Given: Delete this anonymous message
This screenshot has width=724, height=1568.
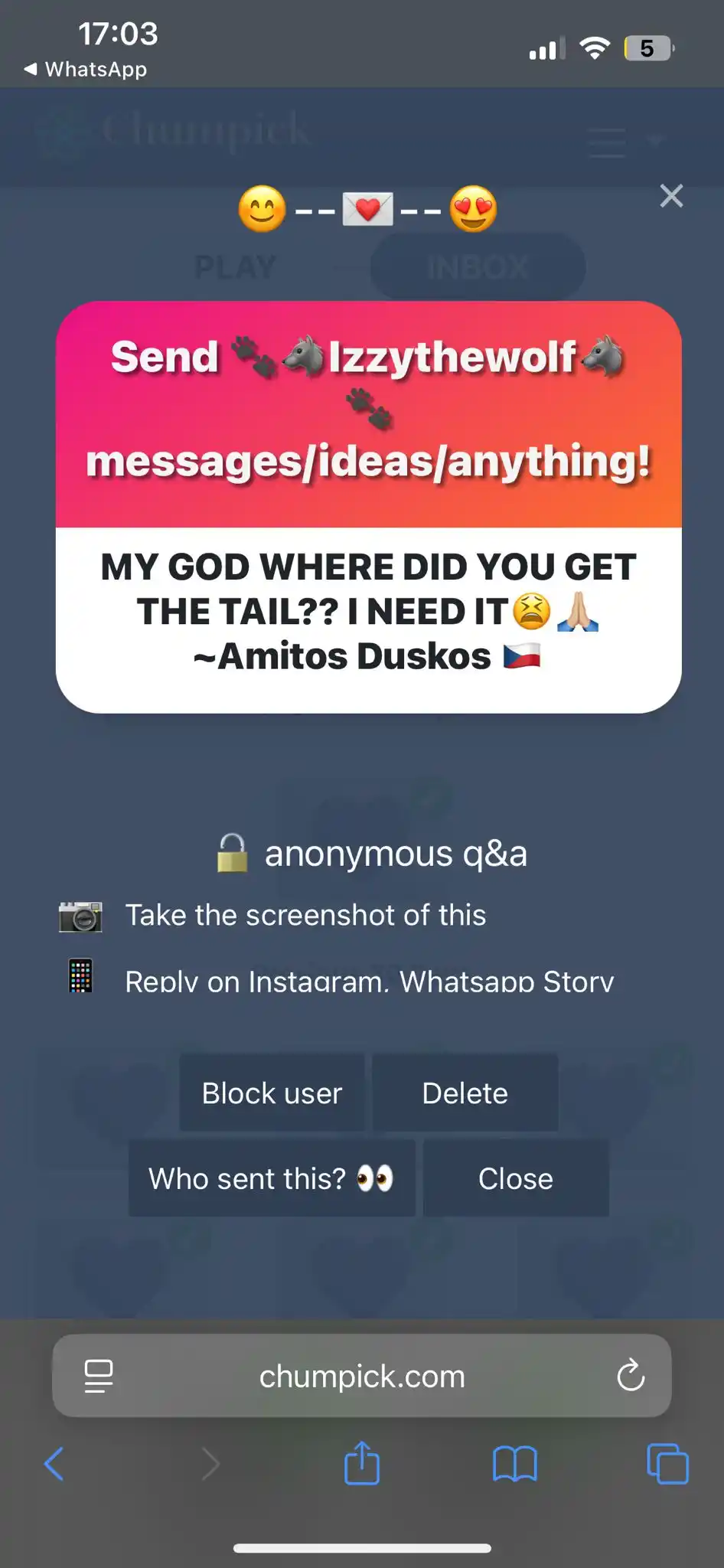Looking at the screenshot, I should pos(465,1093).
